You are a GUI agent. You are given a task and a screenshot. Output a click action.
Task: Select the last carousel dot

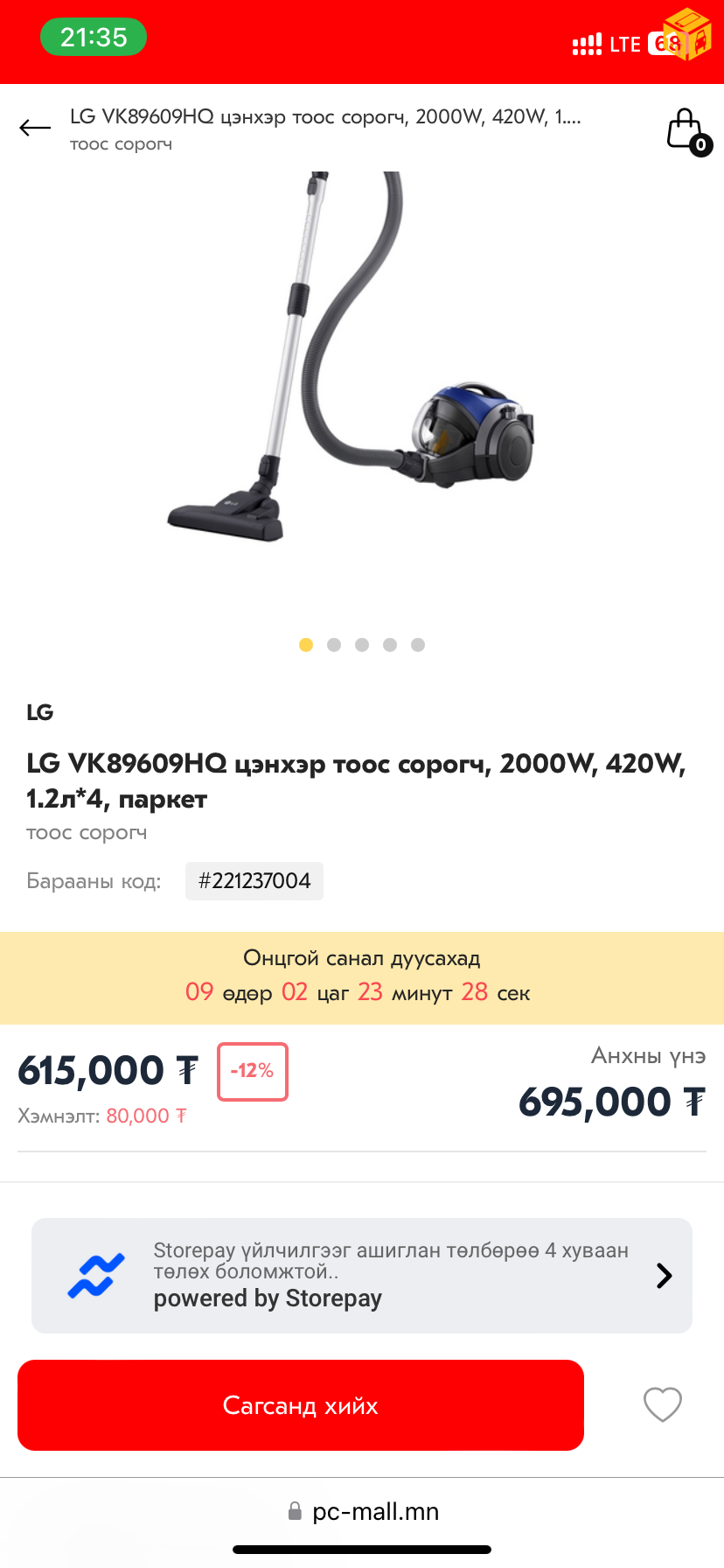[418, 644]
